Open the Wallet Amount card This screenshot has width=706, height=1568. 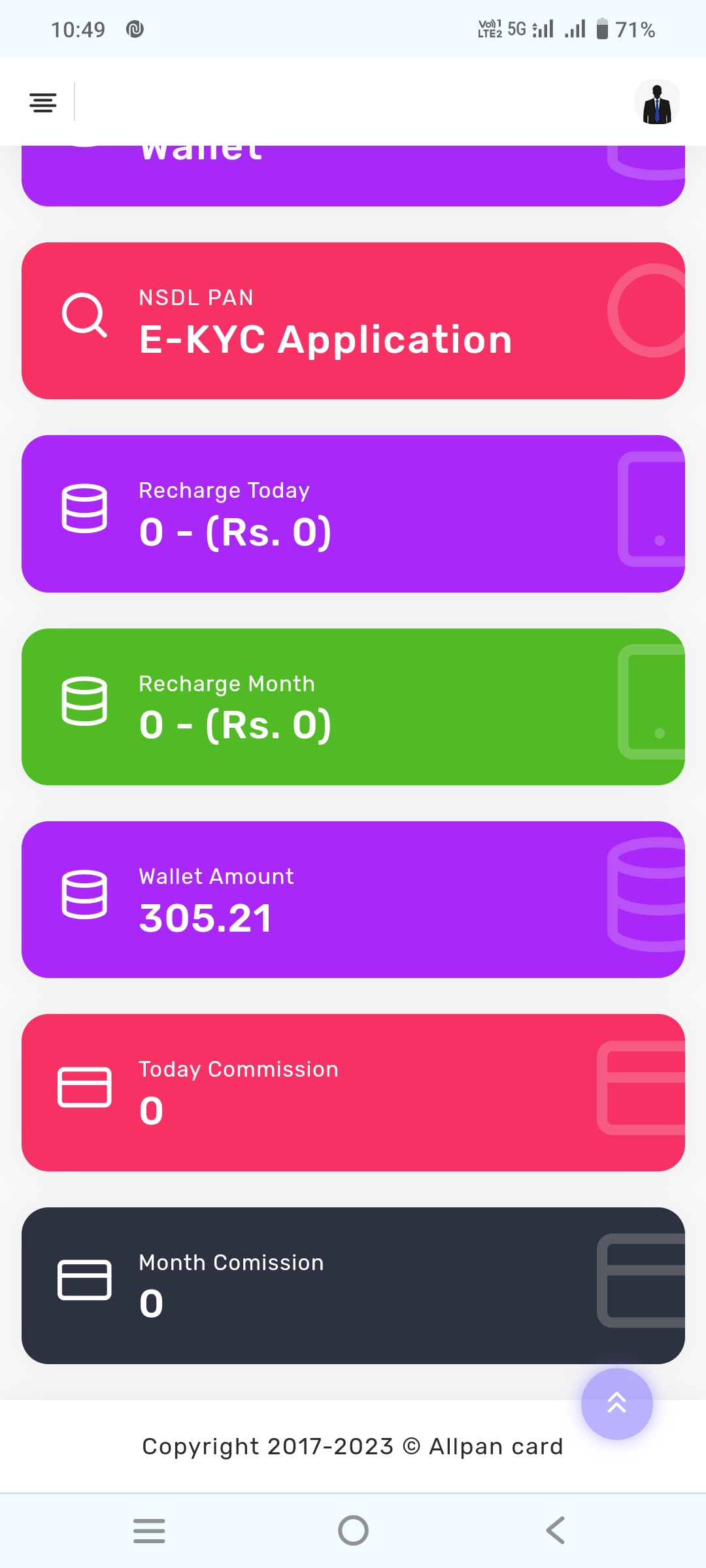point(353,899)
